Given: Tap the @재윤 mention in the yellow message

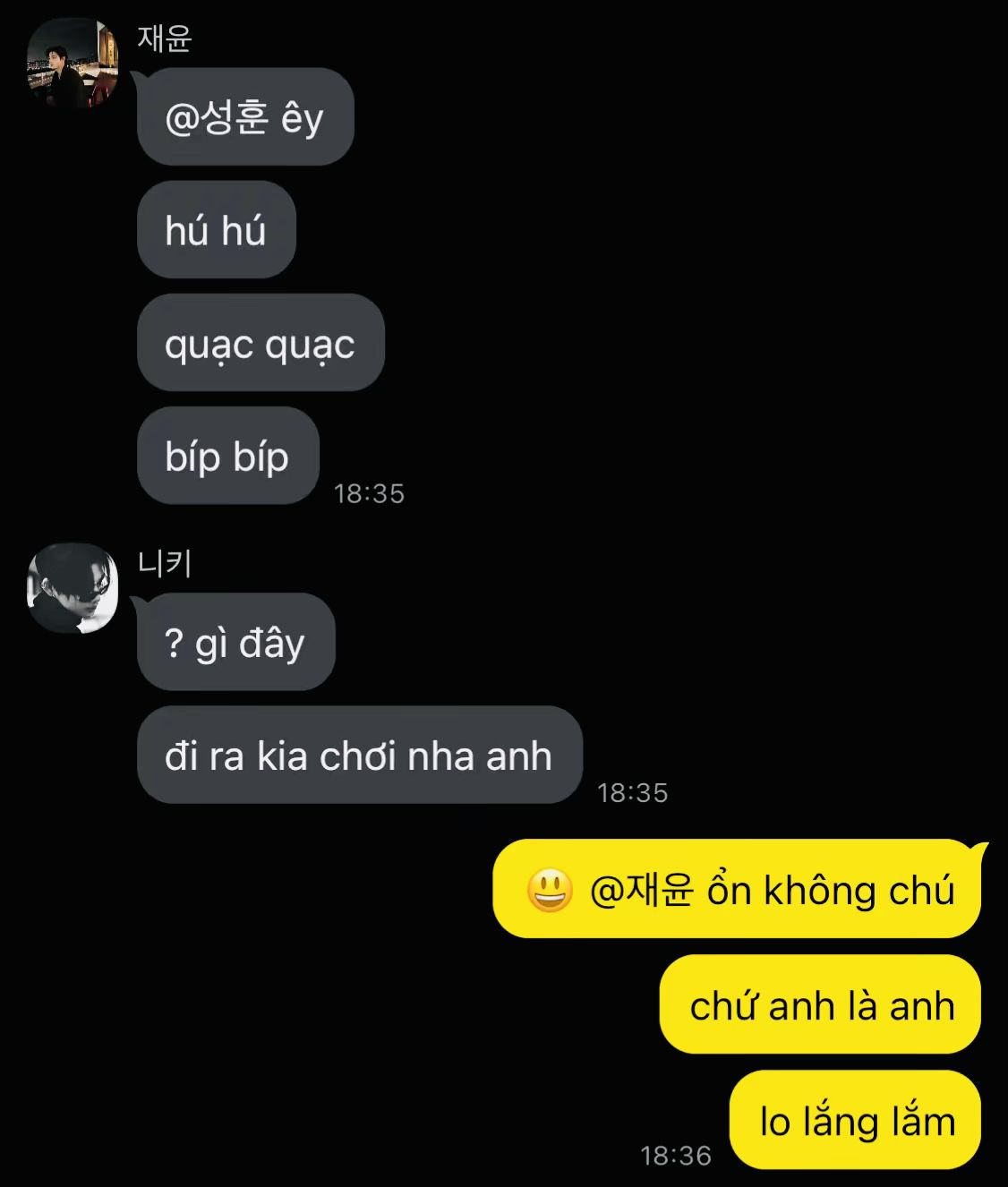Looking at the screenshot, I should (641, 891).
